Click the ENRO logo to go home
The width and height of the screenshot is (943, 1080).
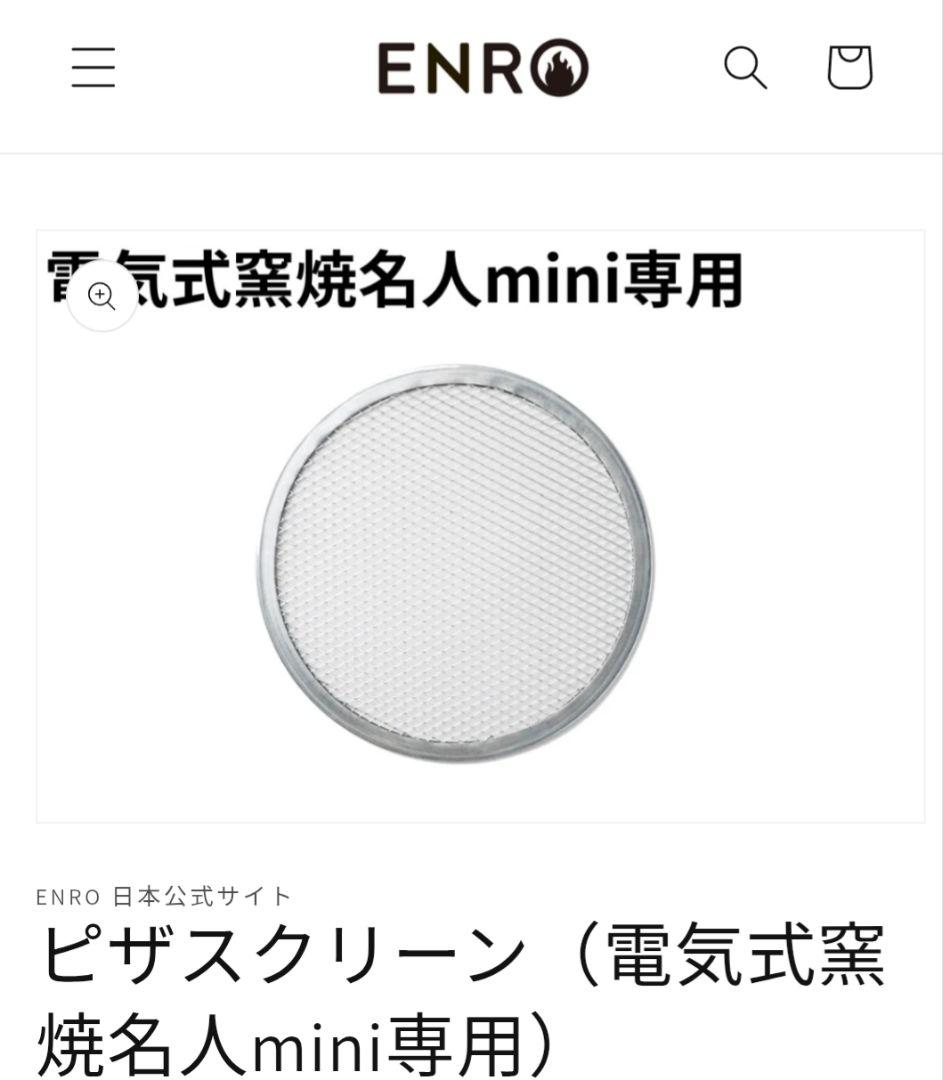click(x=485, y=68)
